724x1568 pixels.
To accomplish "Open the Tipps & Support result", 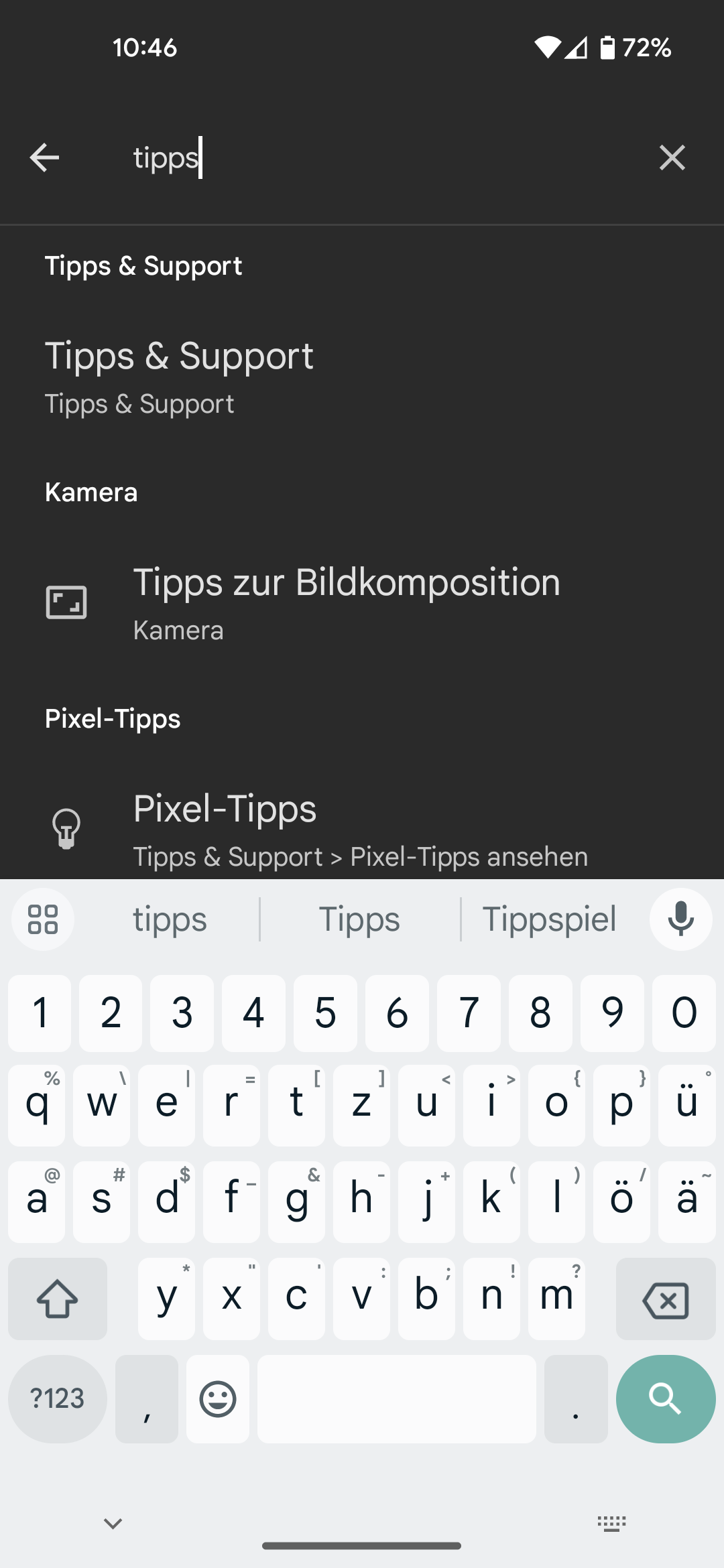I will pyautogui.click(x=179, y=375).
